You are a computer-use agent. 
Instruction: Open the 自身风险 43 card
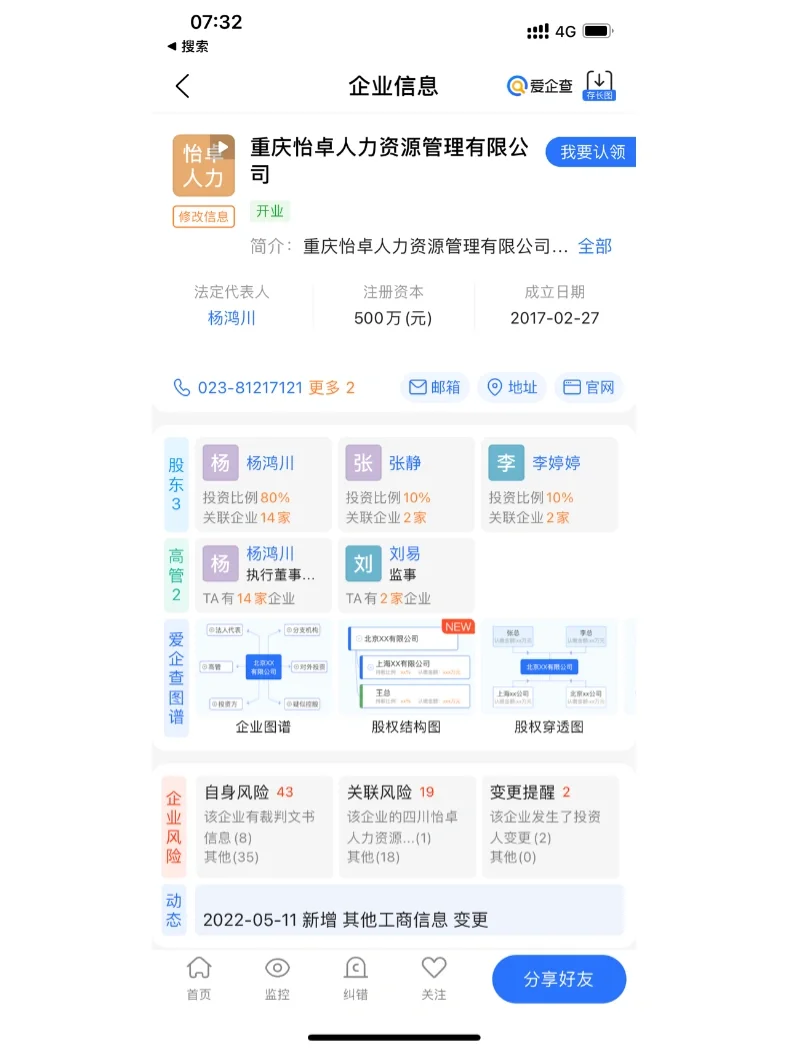point(263,826)
